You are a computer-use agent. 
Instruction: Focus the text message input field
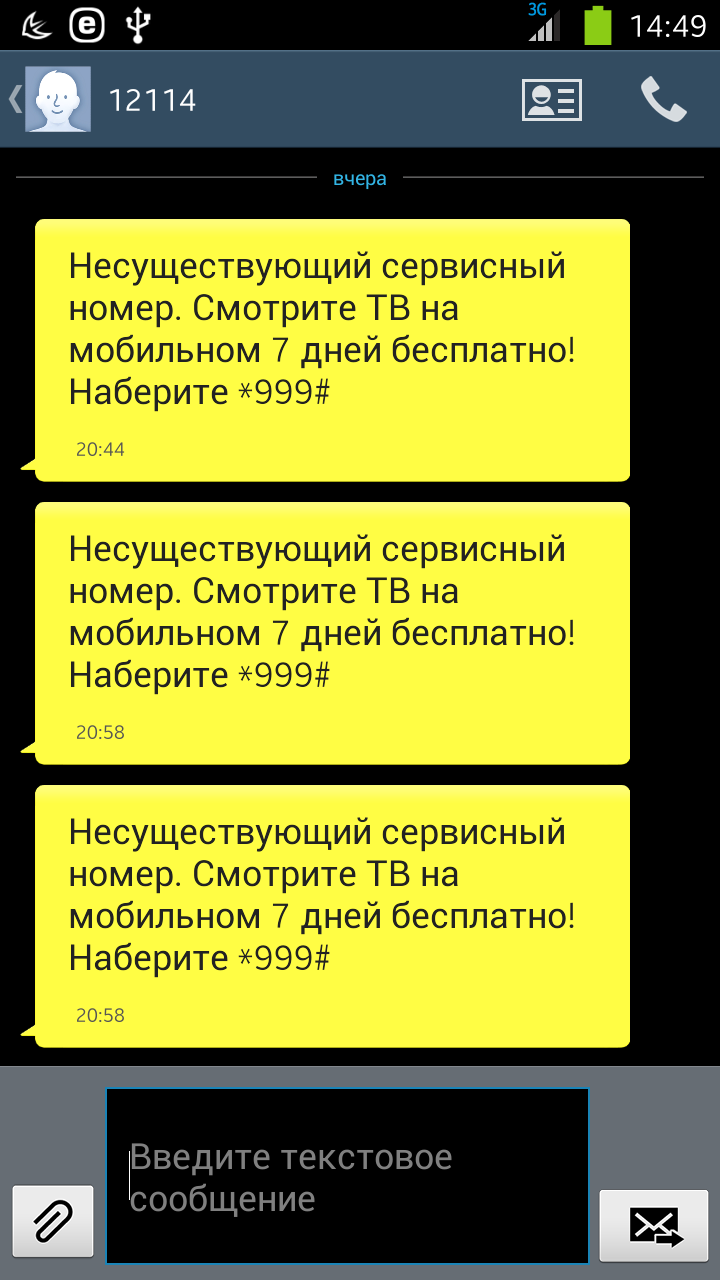(x=347, y=1177)
